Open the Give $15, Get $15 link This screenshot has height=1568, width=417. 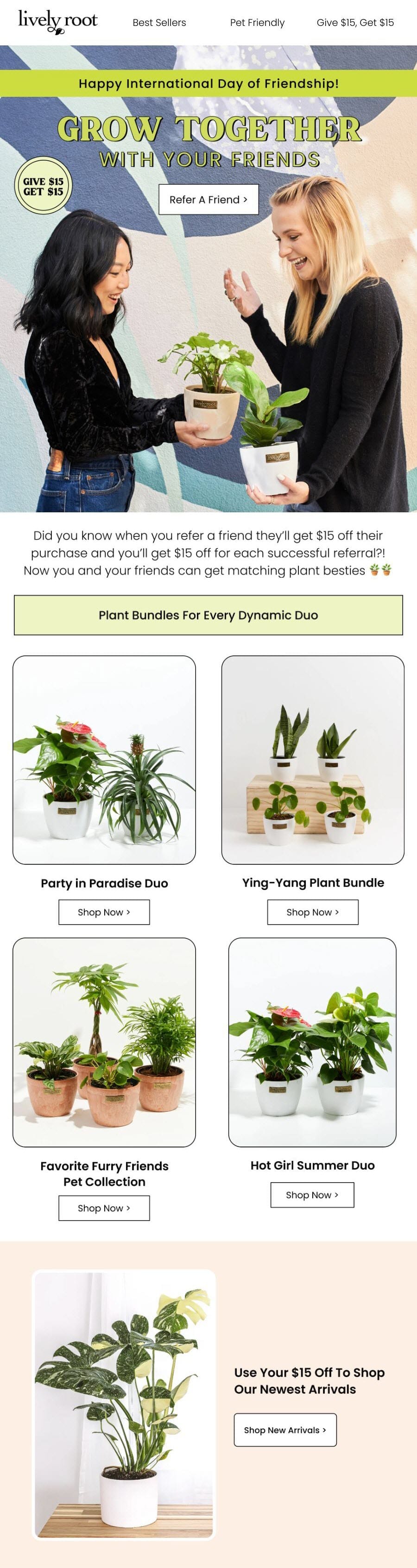(x=355, y=23)
